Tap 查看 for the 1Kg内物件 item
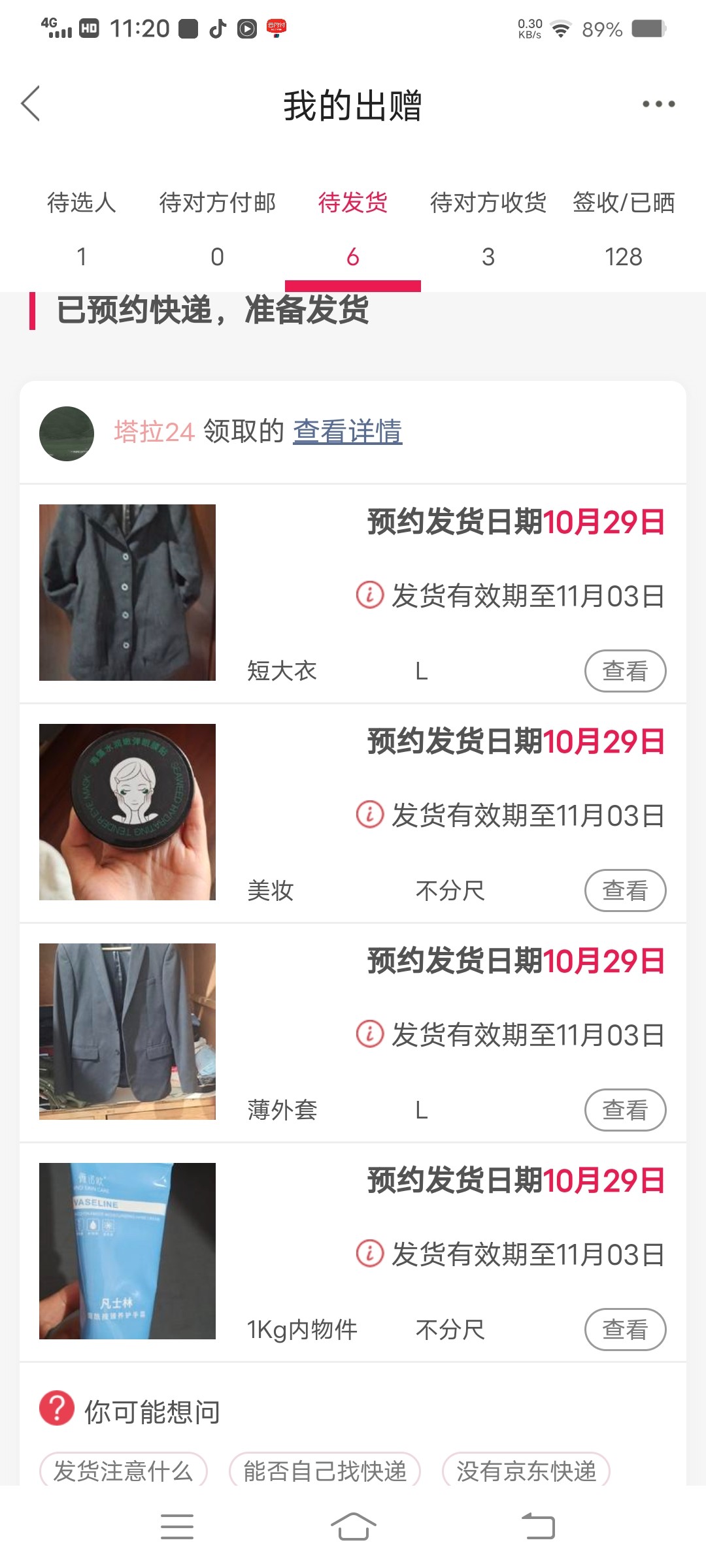 tap(624, 1330)
